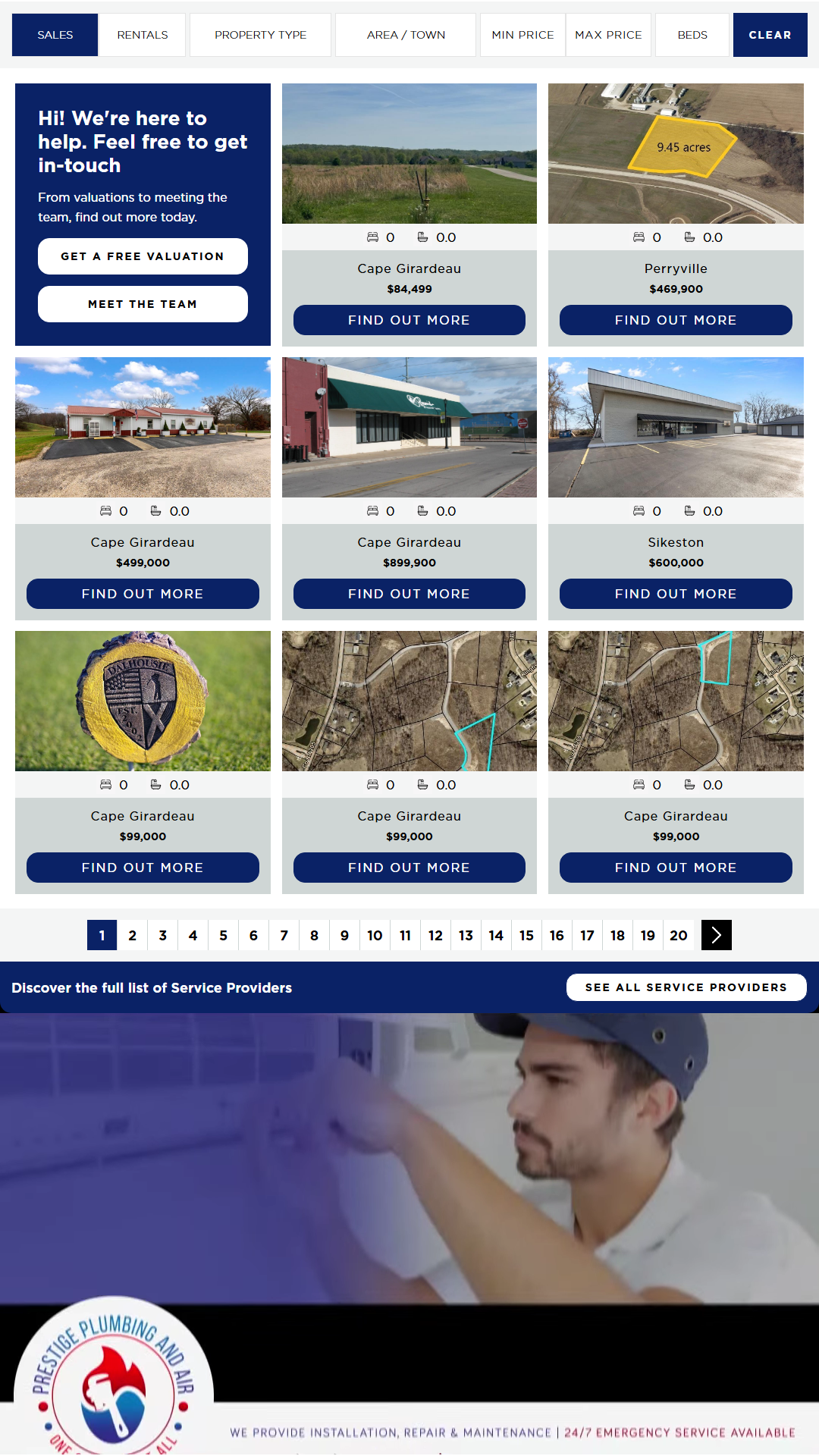Open Meet the Team

(143, 304)
